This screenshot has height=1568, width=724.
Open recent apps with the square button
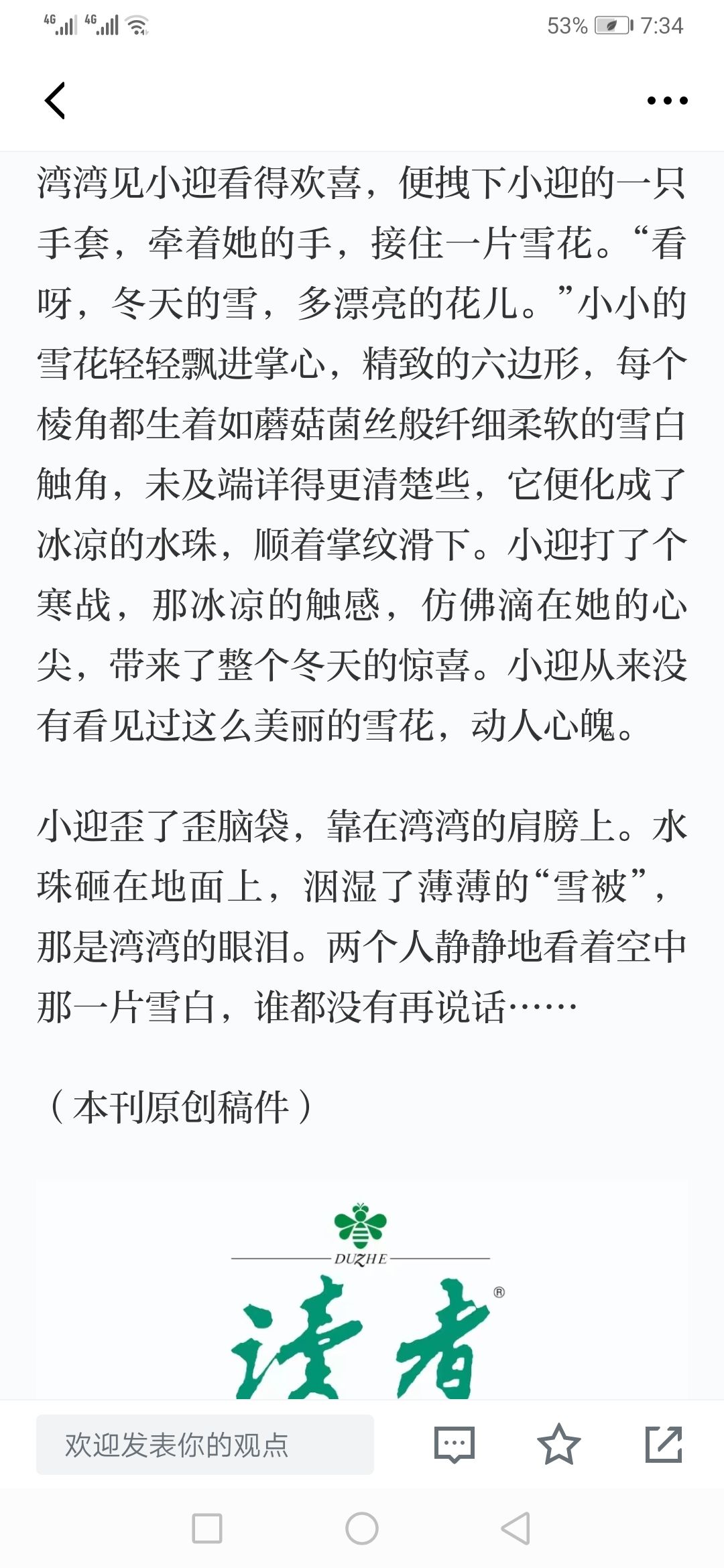pyautogui.click(x=207, y=1528)
